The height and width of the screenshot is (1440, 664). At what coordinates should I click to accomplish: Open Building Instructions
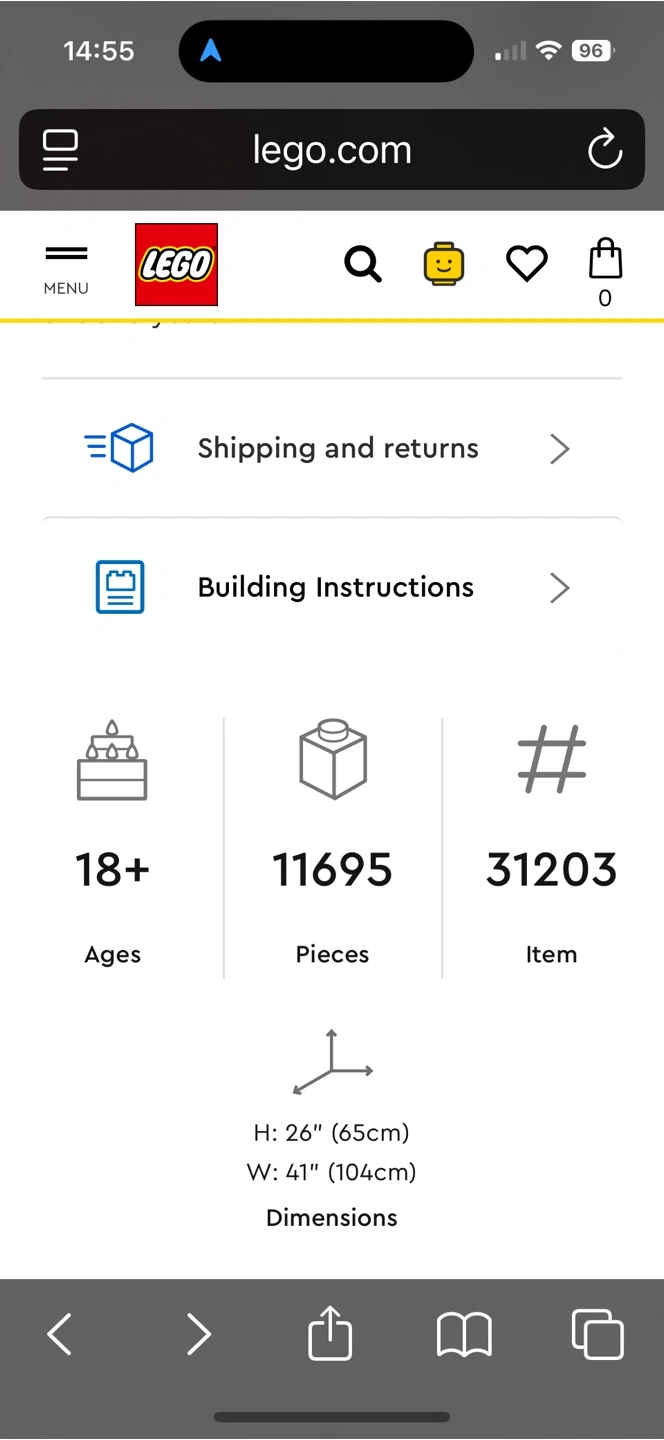click(x=332, y=587)
